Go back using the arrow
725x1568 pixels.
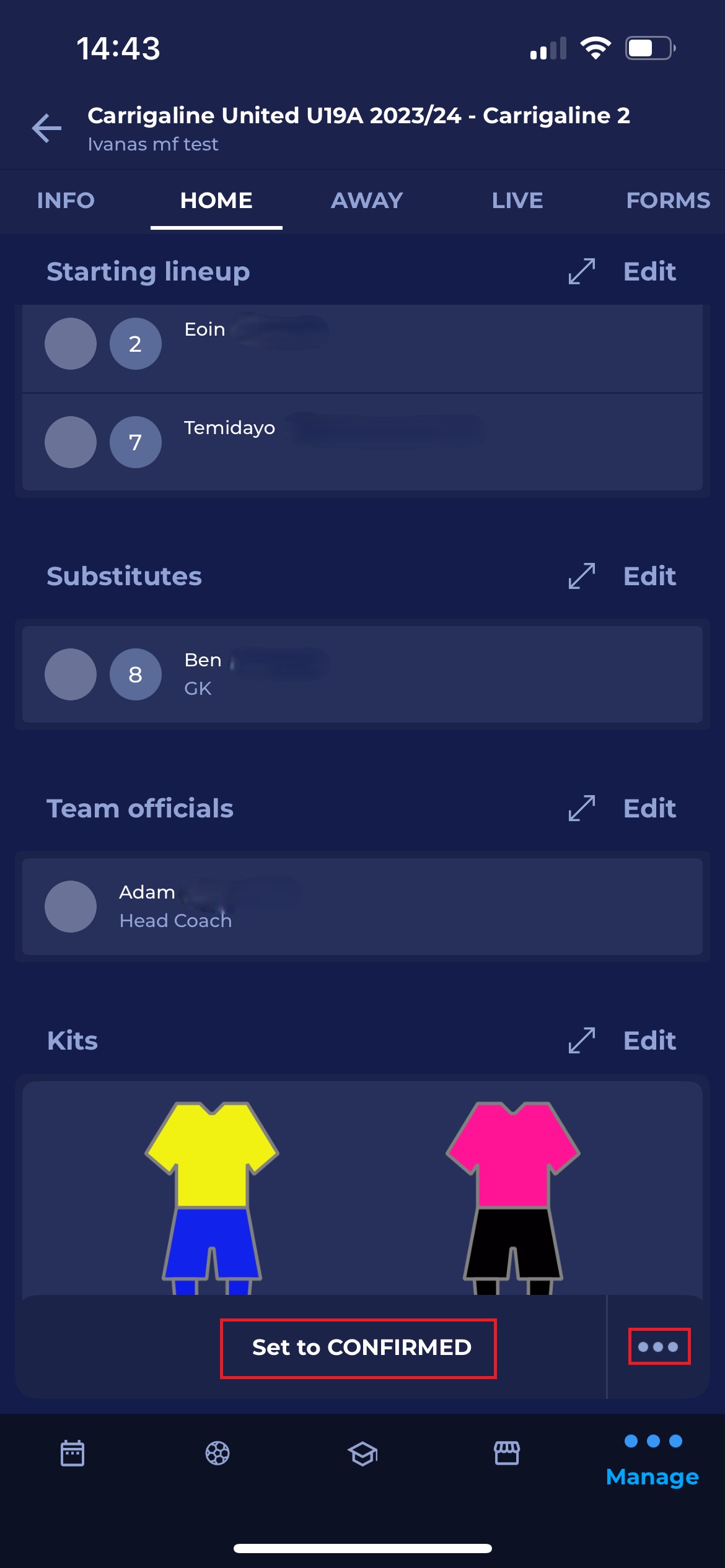coord(47,128)
